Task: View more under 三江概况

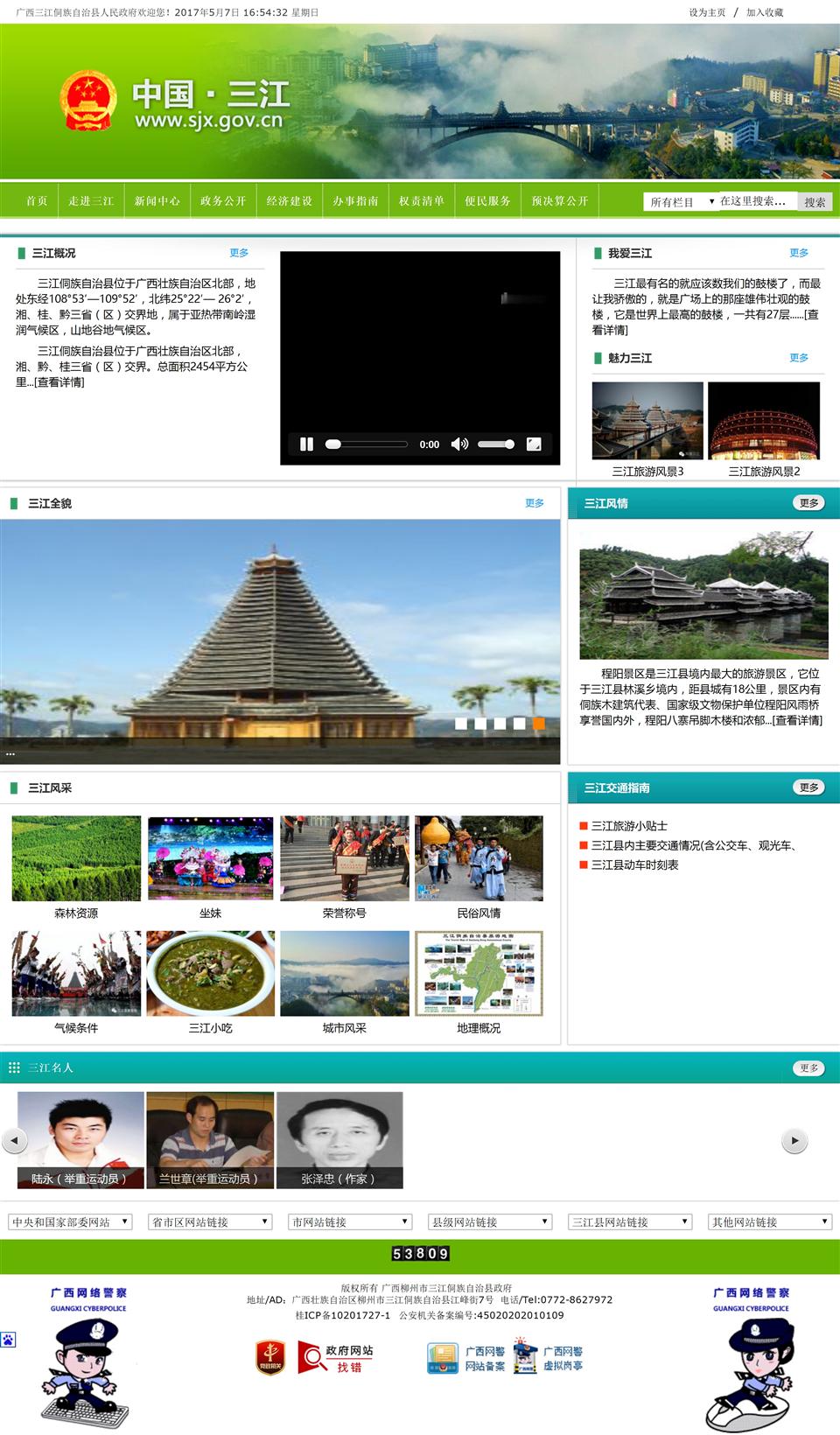Action: click(x=239, y=253)
